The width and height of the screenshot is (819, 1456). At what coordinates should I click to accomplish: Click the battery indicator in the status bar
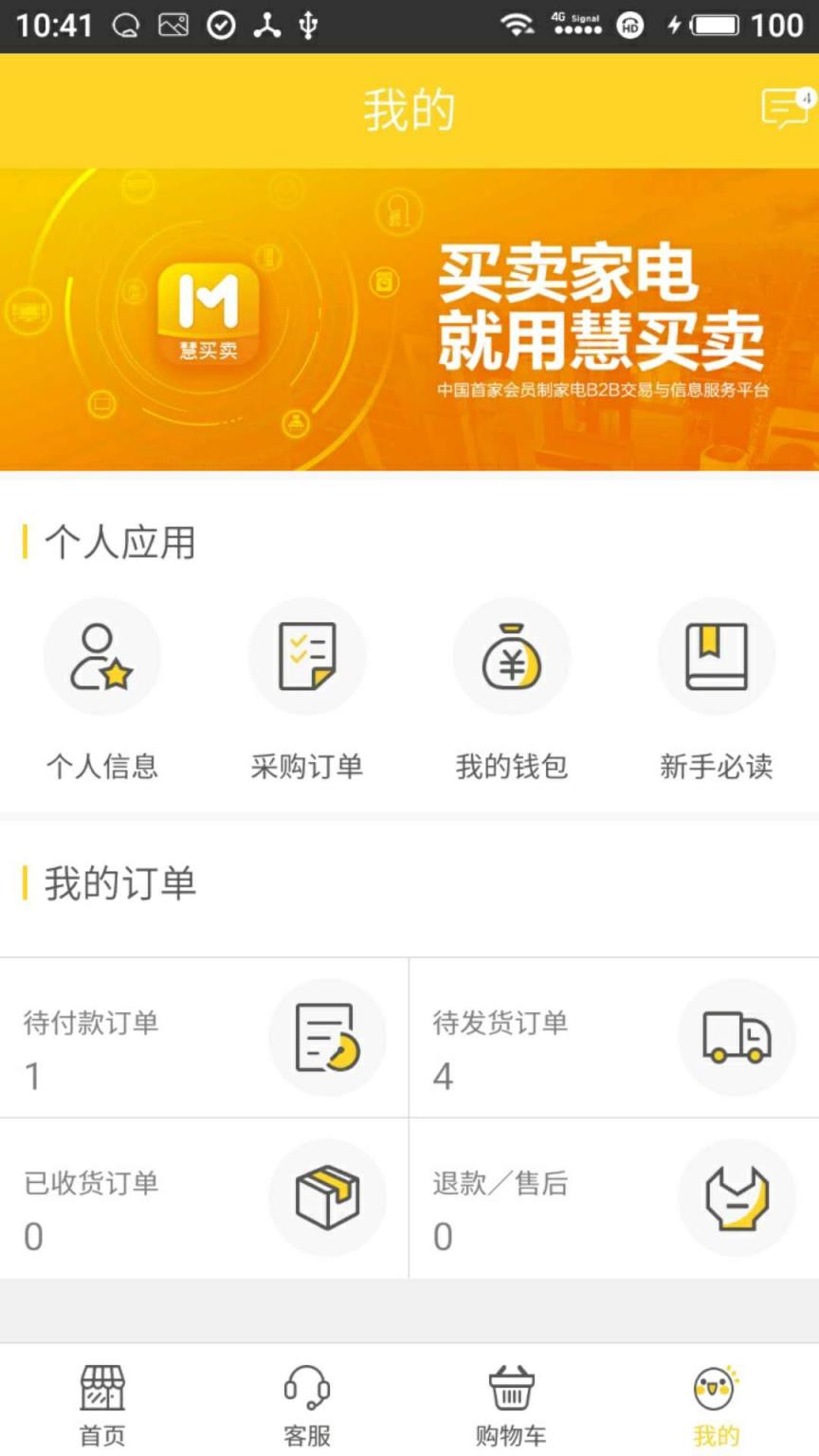point(716,25)
